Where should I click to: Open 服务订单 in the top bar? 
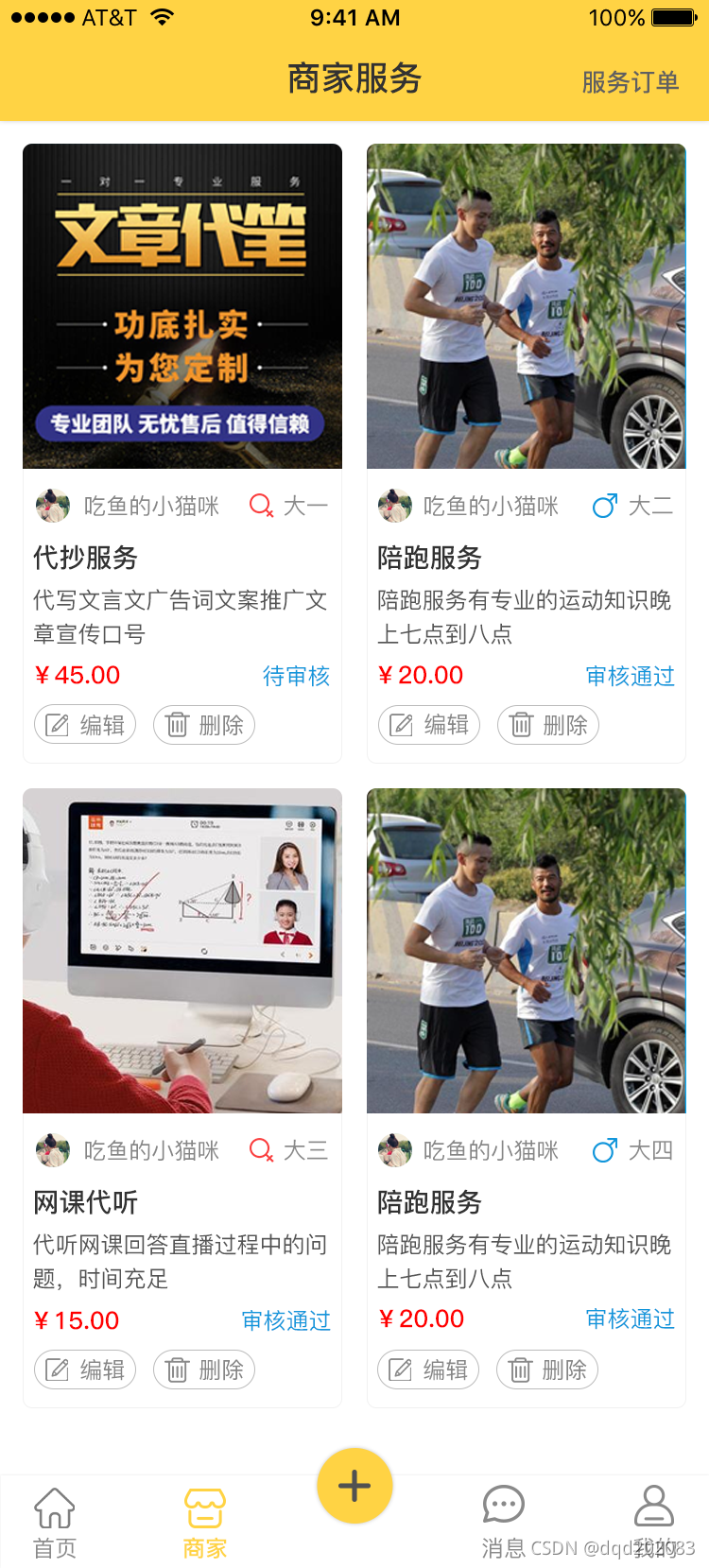[630, 82]
